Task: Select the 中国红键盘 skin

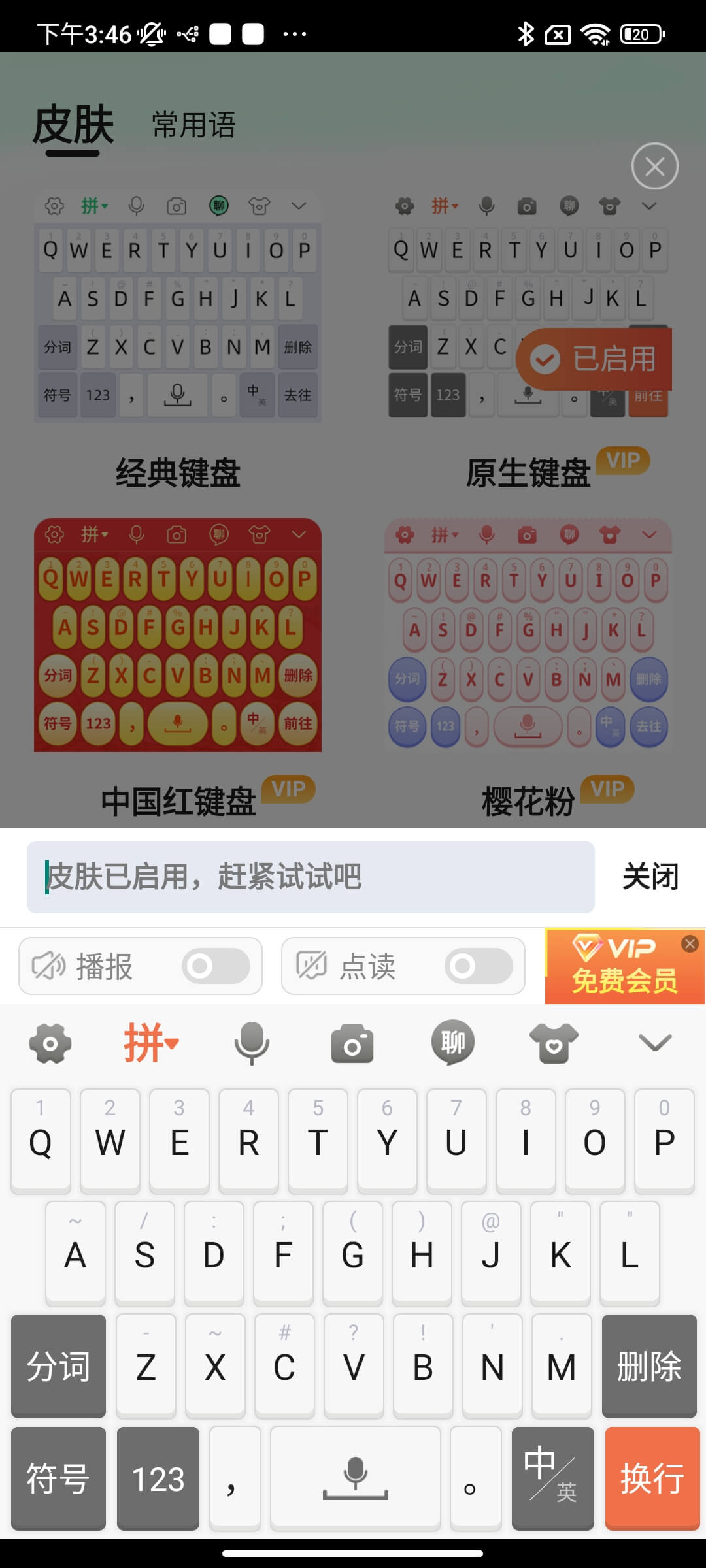Action: click(177, 635)
